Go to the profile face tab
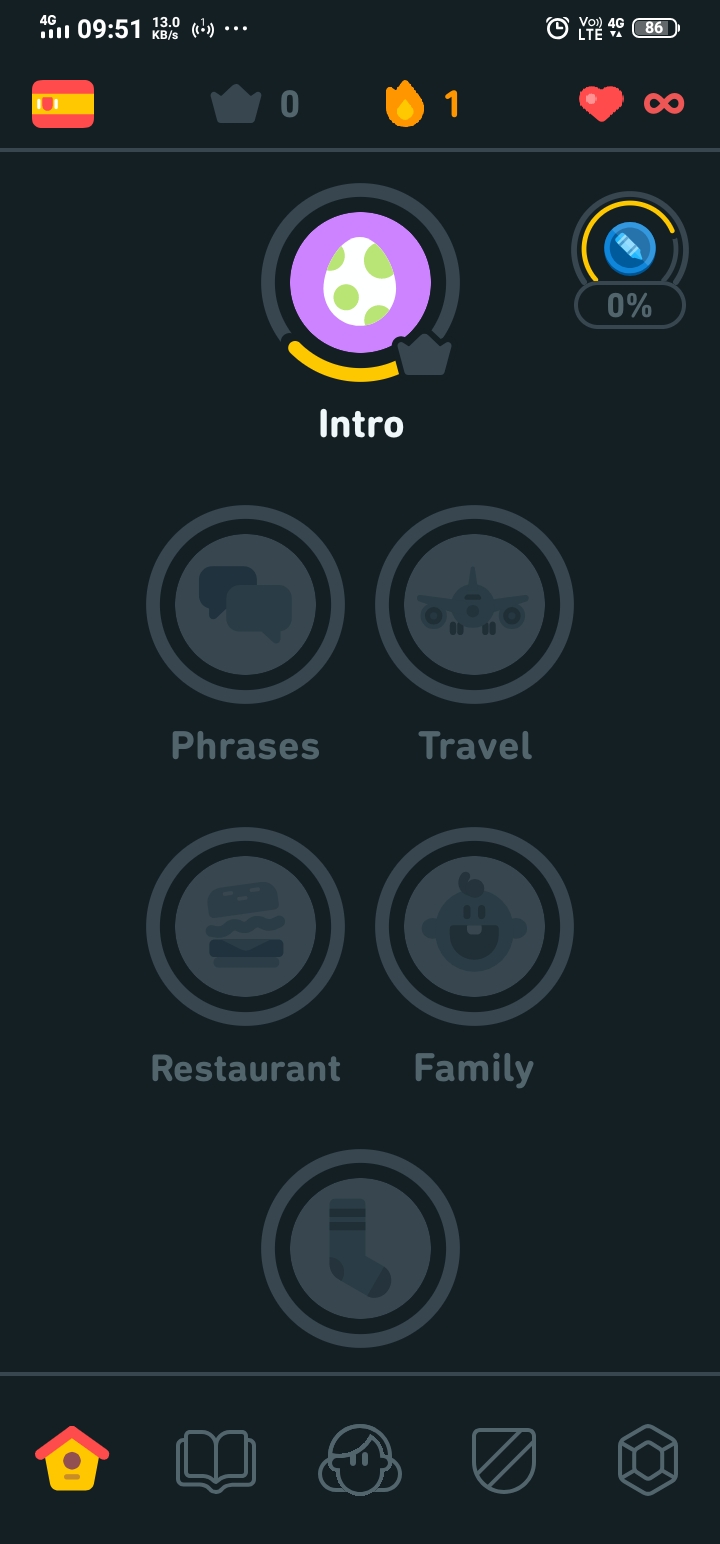720x1544 pixels. (360, 1460)
